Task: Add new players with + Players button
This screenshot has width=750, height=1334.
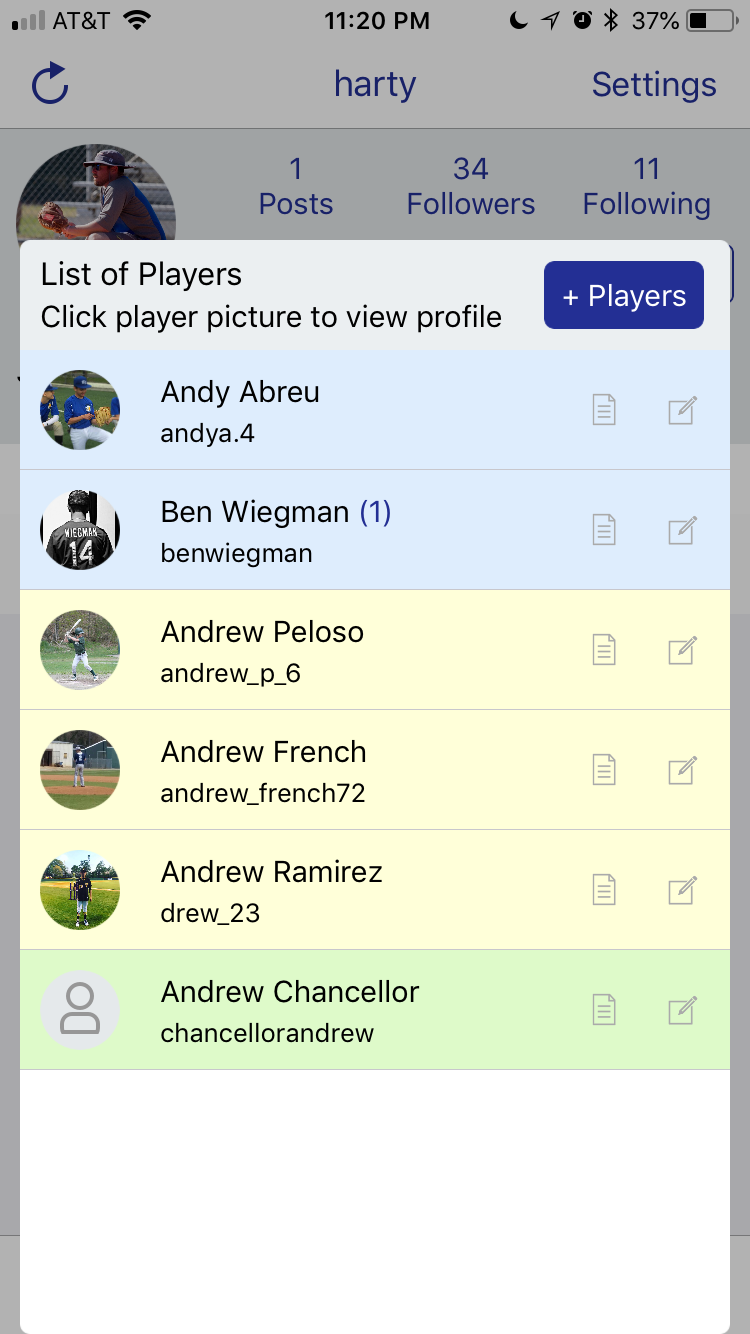Action: (x=624, y=295)
